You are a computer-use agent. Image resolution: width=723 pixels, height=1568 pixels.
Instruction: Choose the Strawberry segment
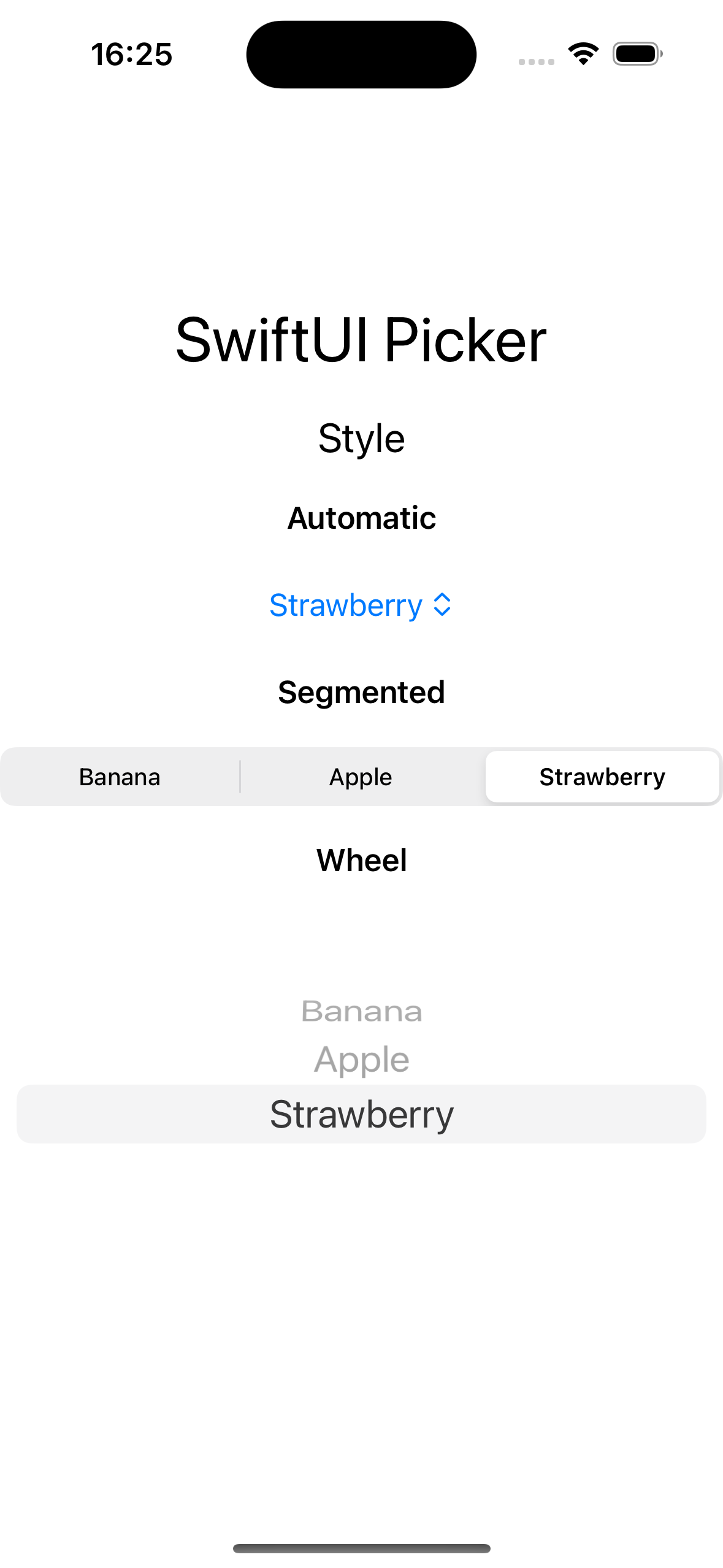coord(602,777)
